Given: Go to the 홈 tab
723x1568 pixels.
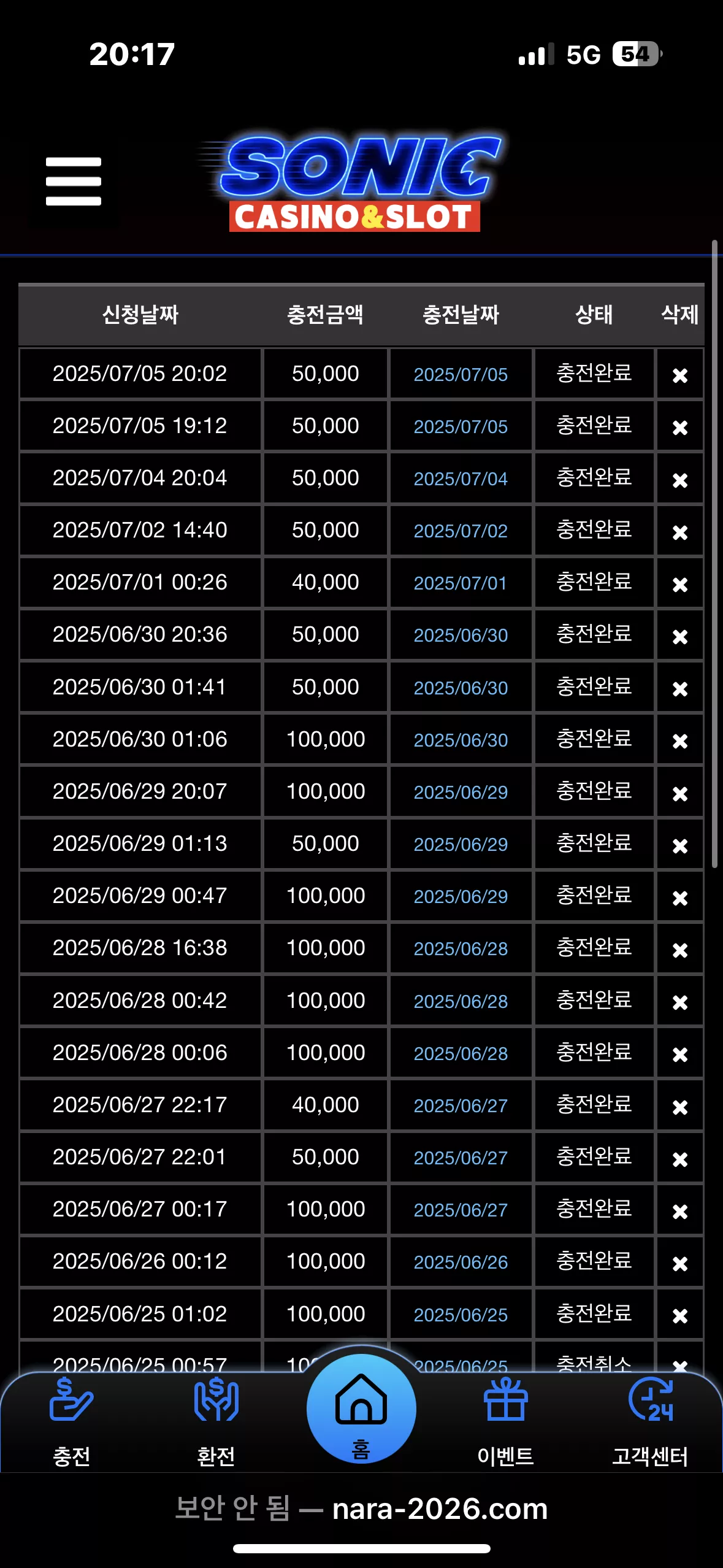Looking at the screenshot, I should click(x=361, y=1409).
